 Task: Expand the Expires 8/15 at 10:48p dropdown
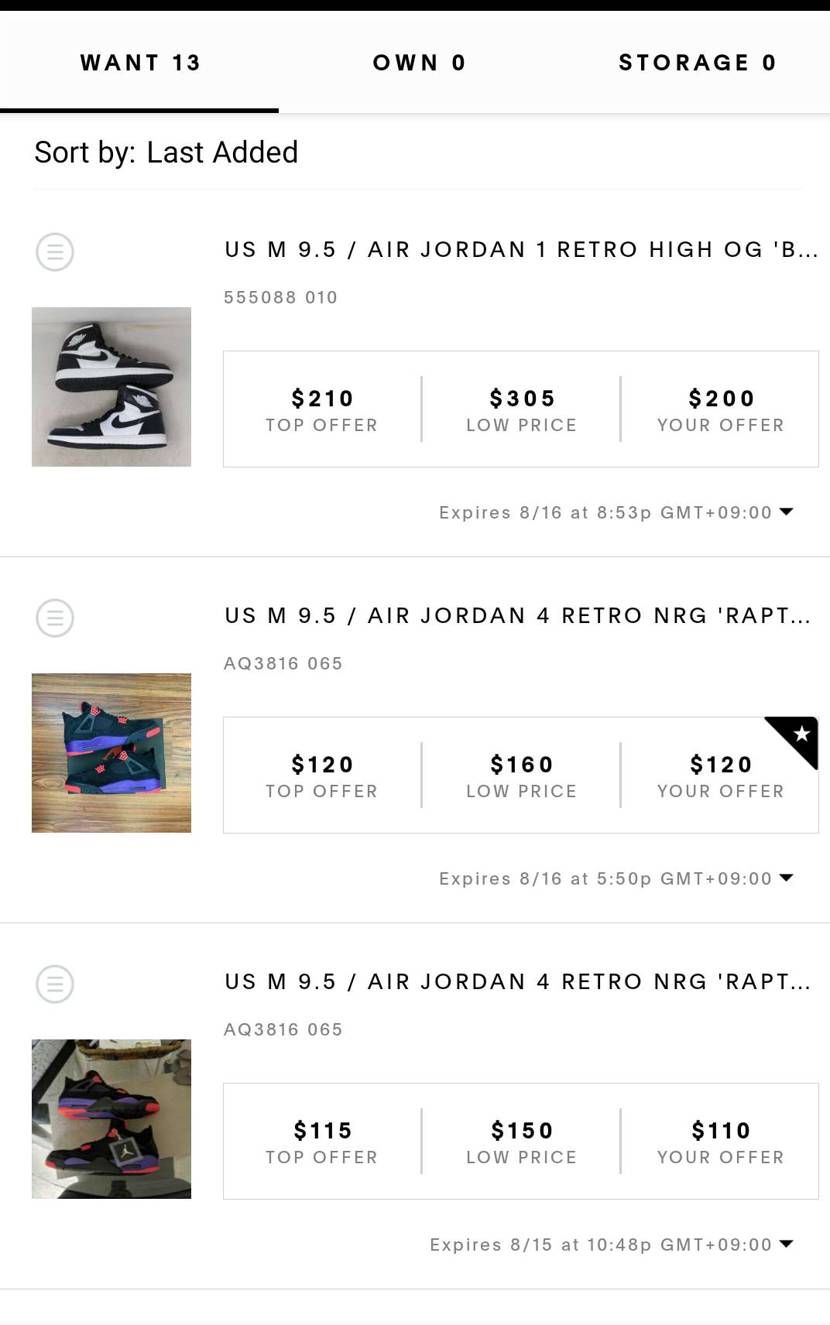tap(786, 1244)
